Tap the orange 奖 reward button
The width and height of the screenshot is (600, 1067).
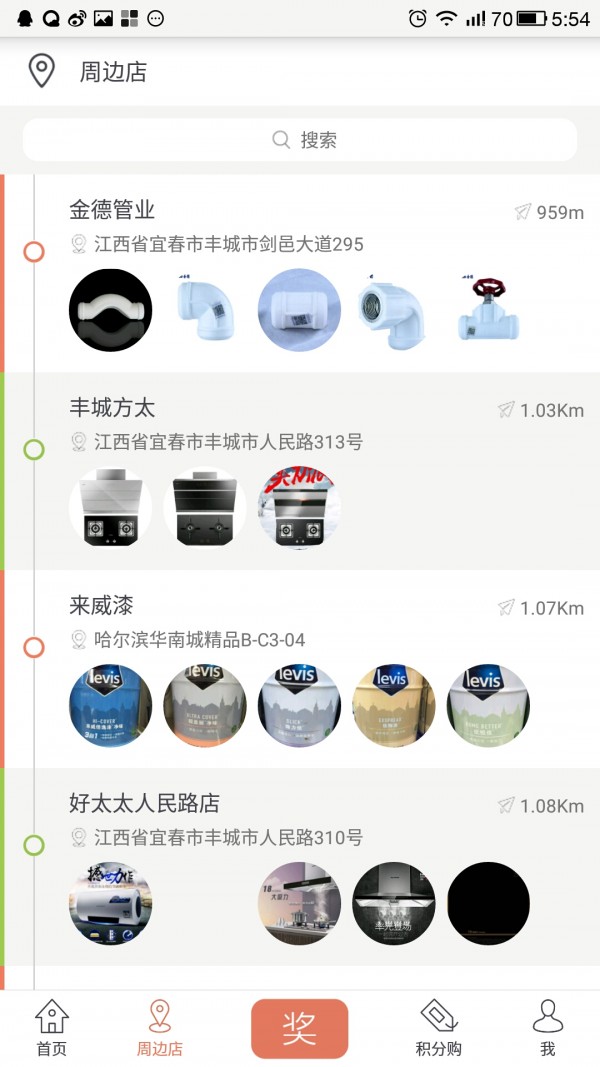[299, 1028]
